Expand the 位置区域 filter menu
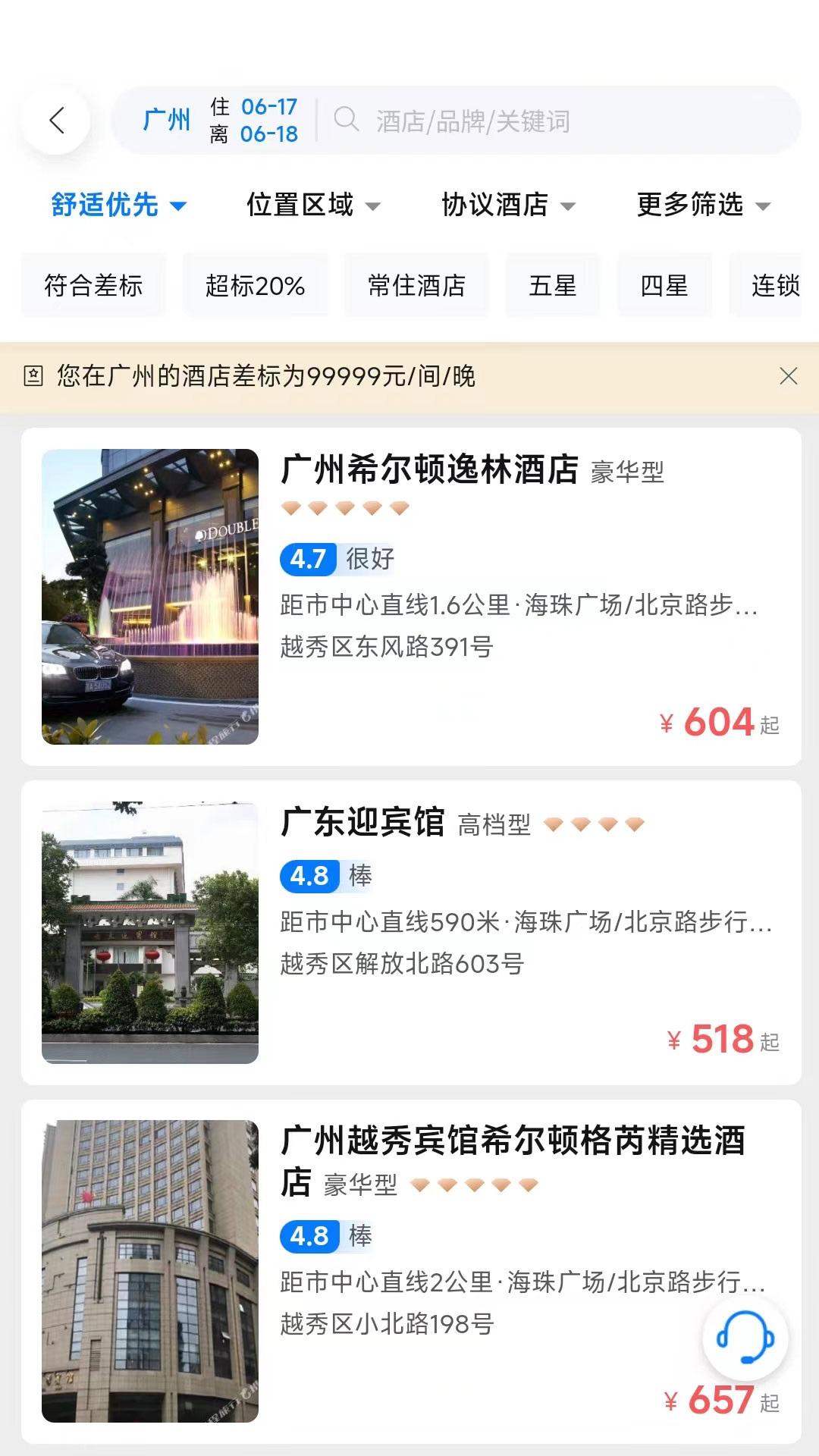The width and height of the screenshot is (819, 1456). 311,206
